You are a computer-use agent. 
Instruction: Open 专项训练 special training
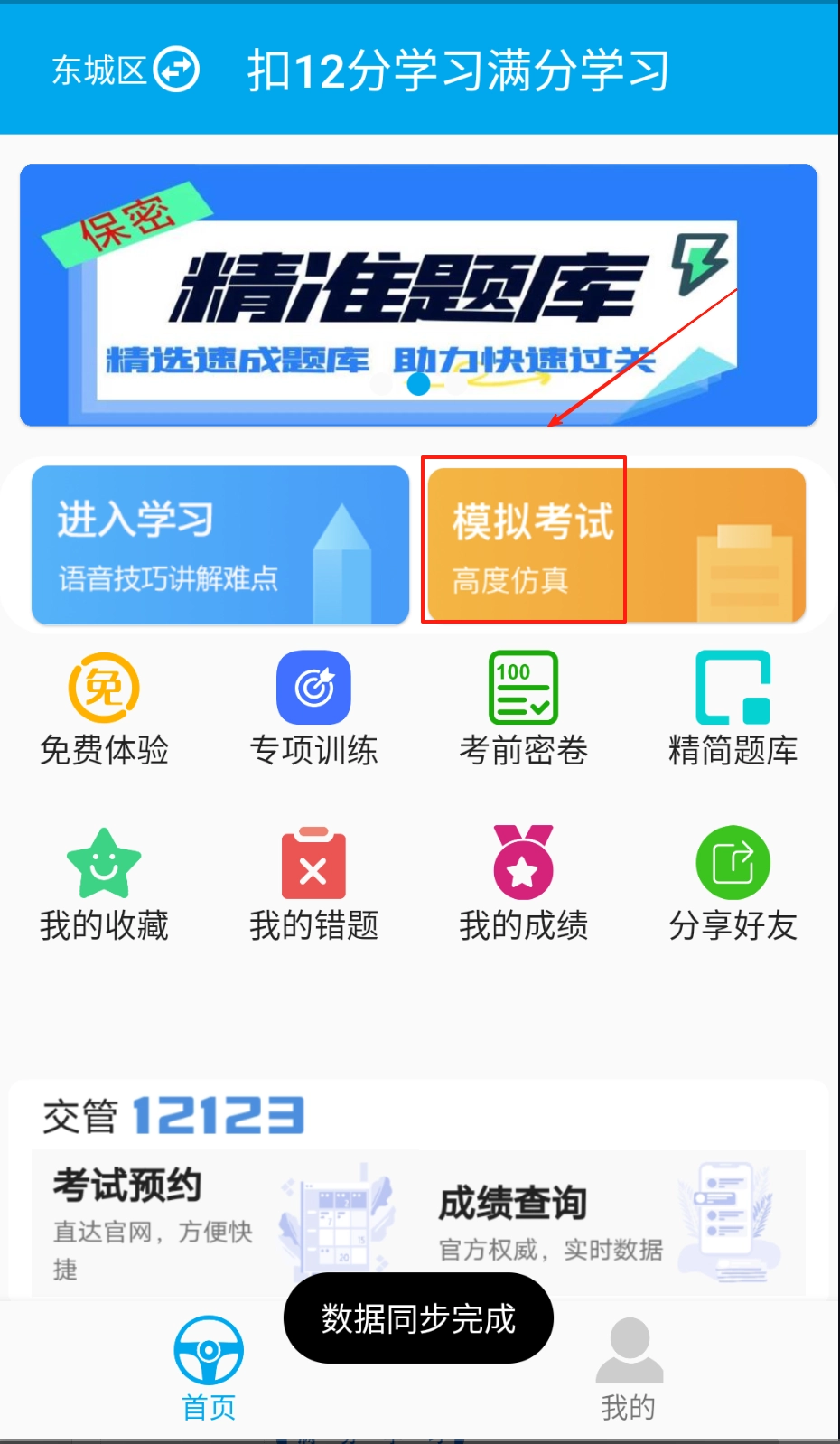coord(313,709)
